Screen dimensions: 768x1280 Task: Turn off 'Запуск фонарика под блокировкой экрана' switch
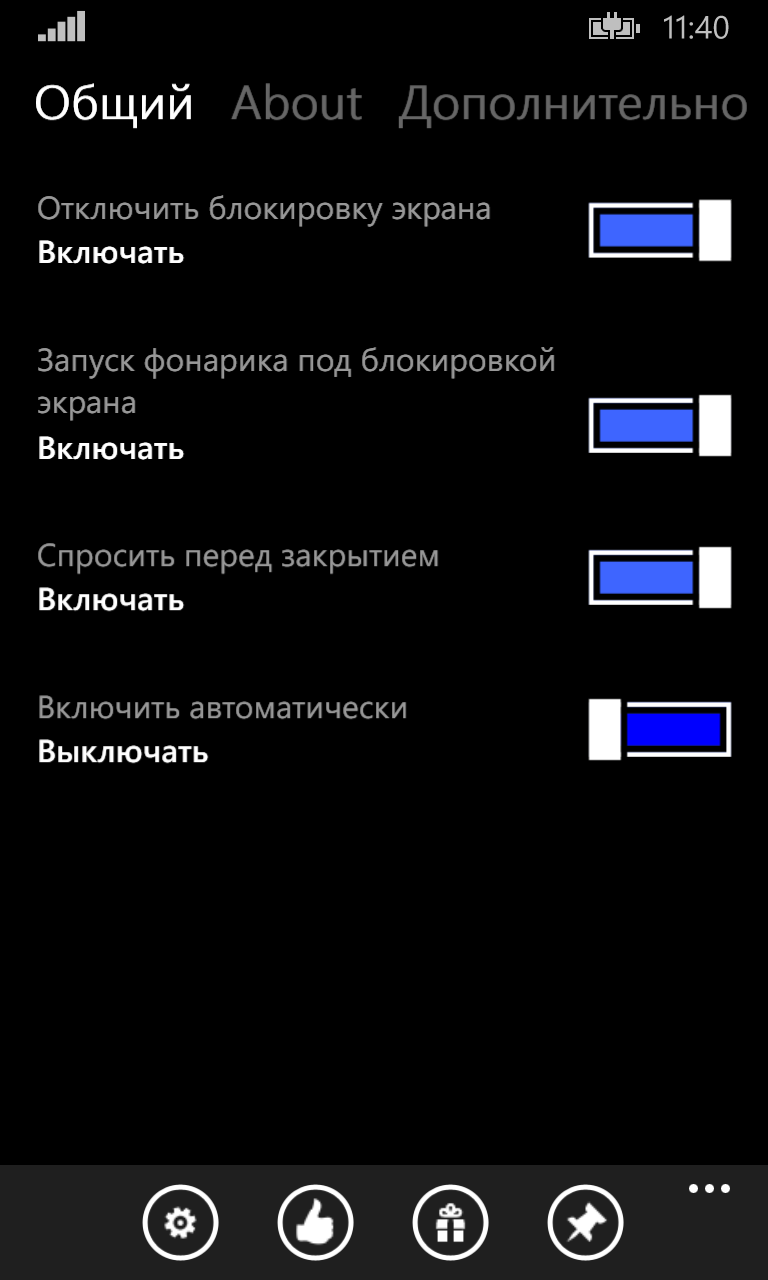click(659, 424)
